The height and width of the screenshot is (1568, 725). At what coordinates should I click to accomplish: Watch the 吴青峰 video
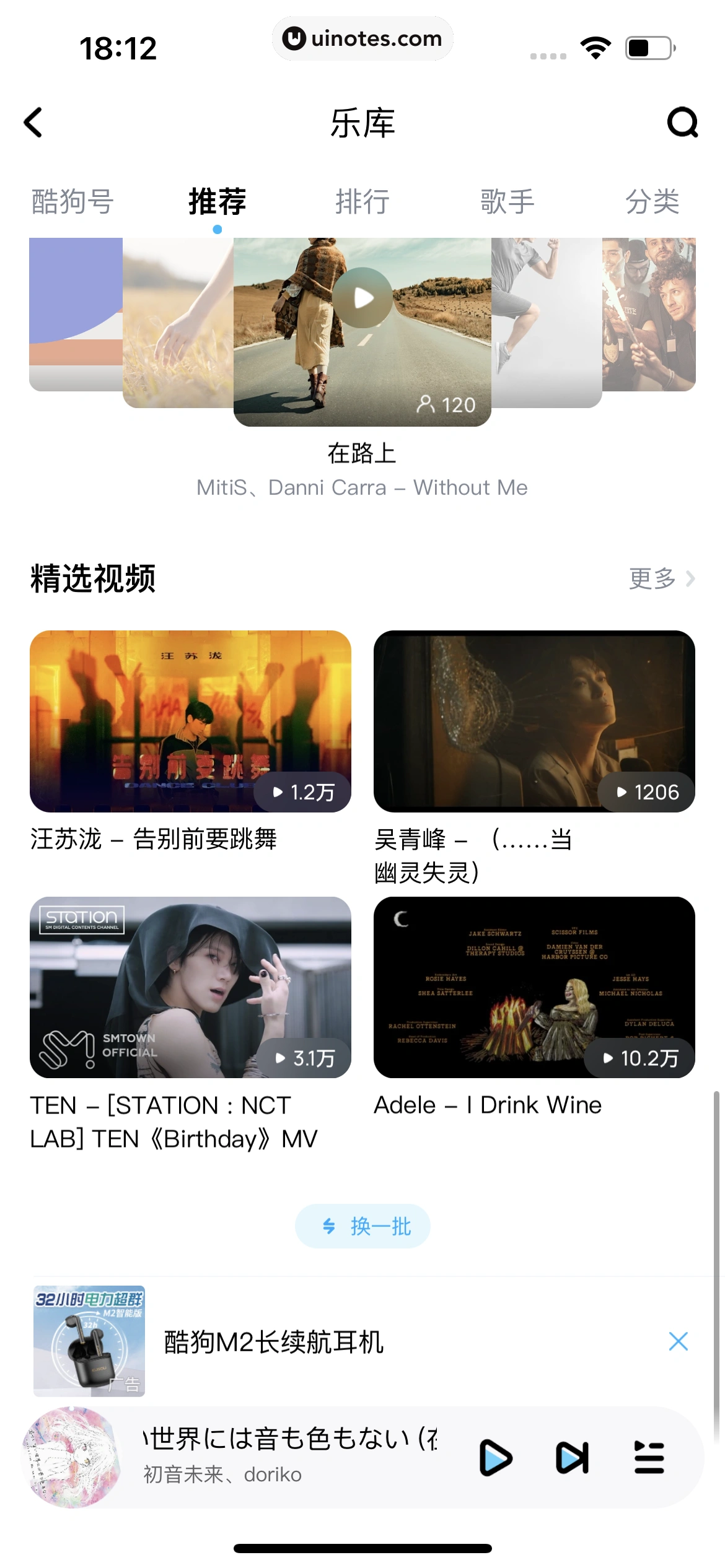[x=534, y=721]
